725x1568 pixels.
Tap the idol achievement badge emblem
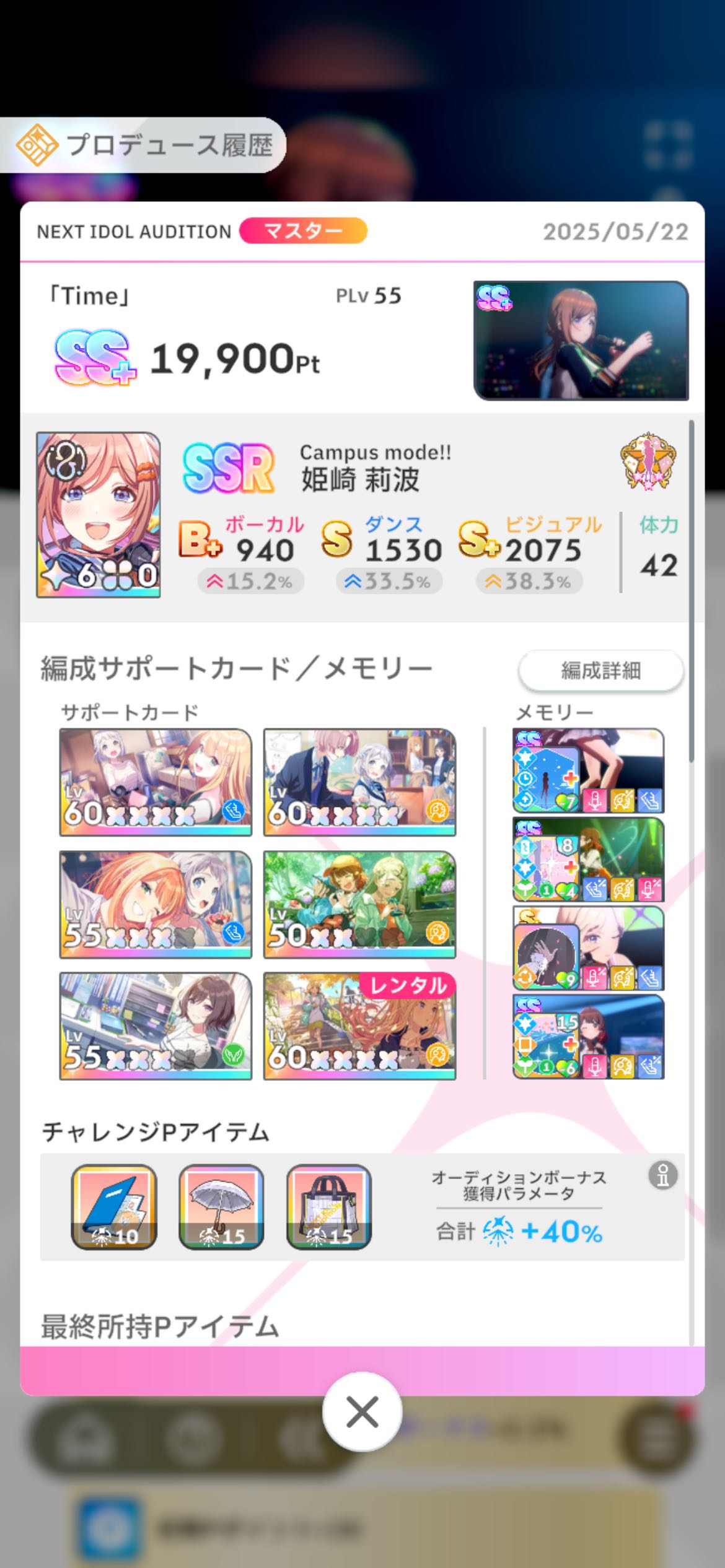pyautogui.click(x=648, y=461)
